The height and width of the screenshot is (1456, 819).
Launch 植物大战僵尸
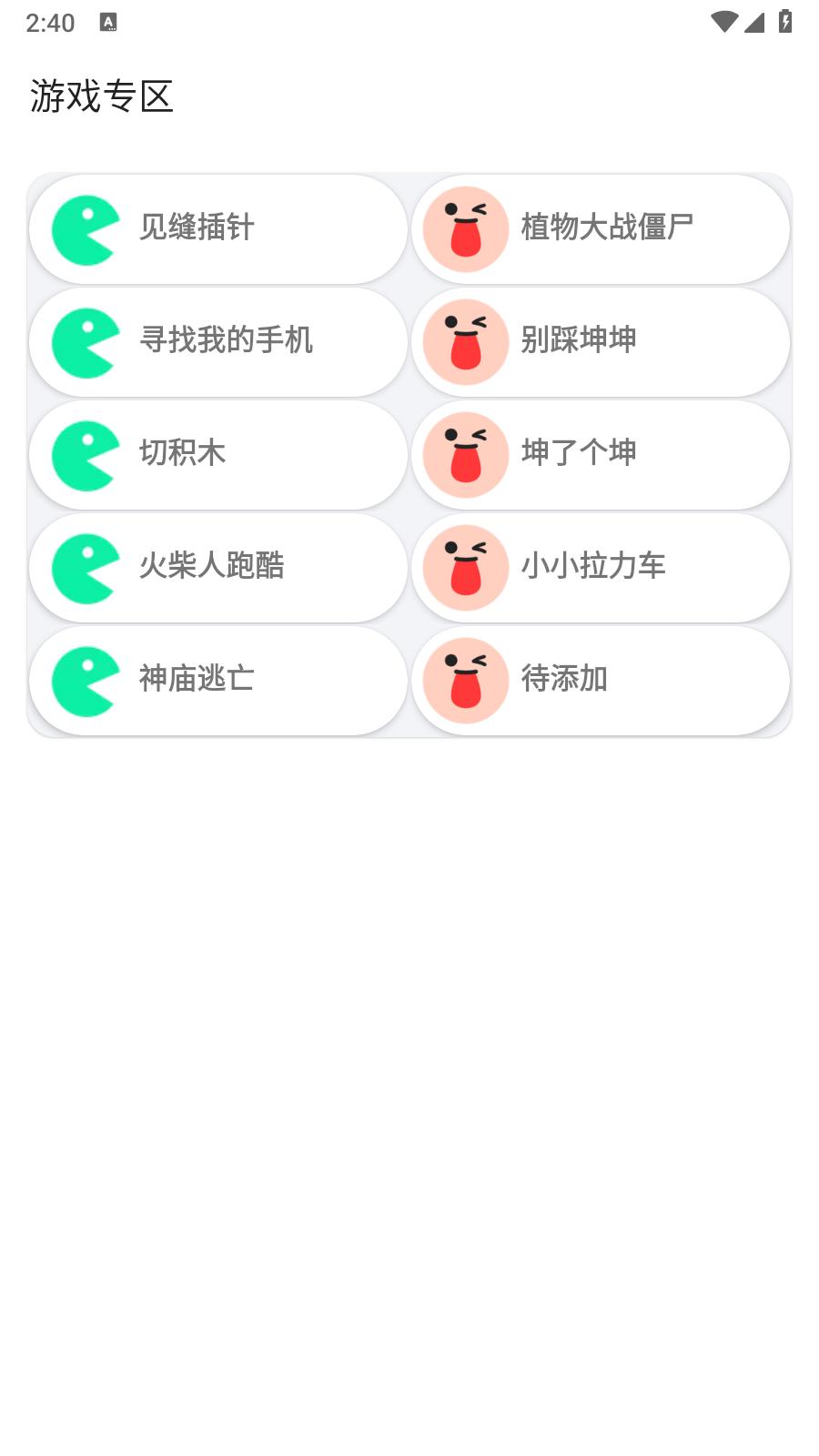[601, 228]
